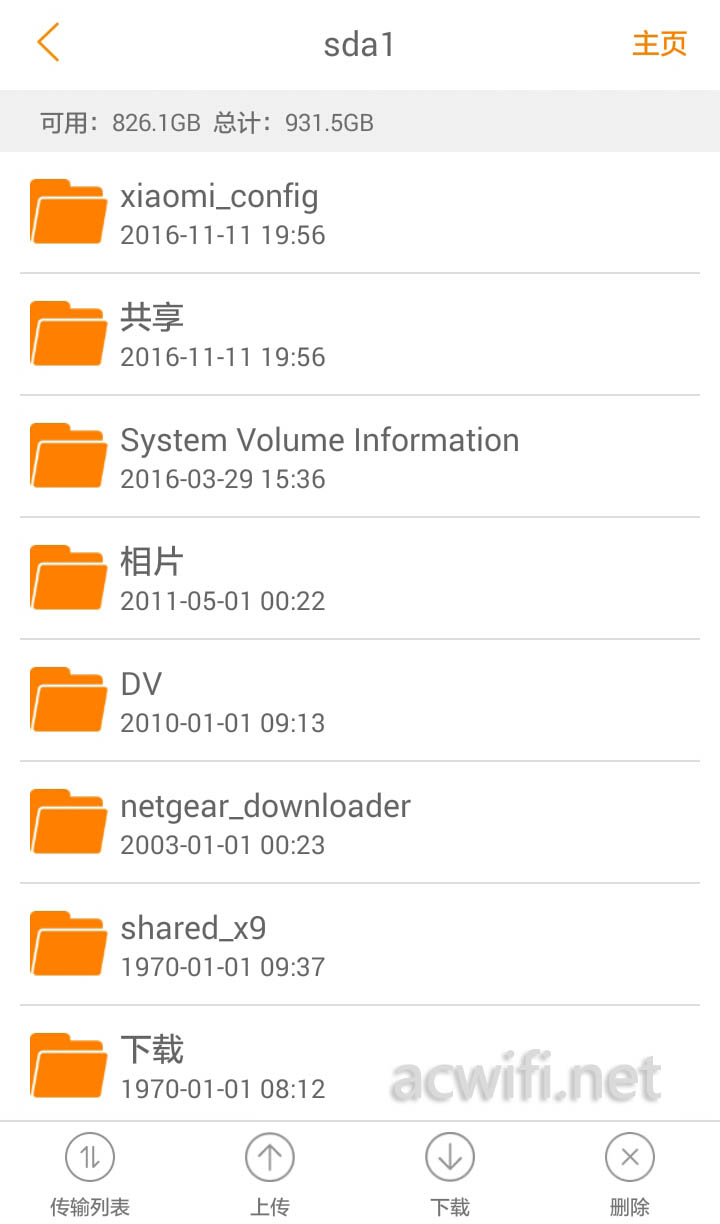
Task: Tap 下载 in the bottom toolbar
Action: (450, 1174)
